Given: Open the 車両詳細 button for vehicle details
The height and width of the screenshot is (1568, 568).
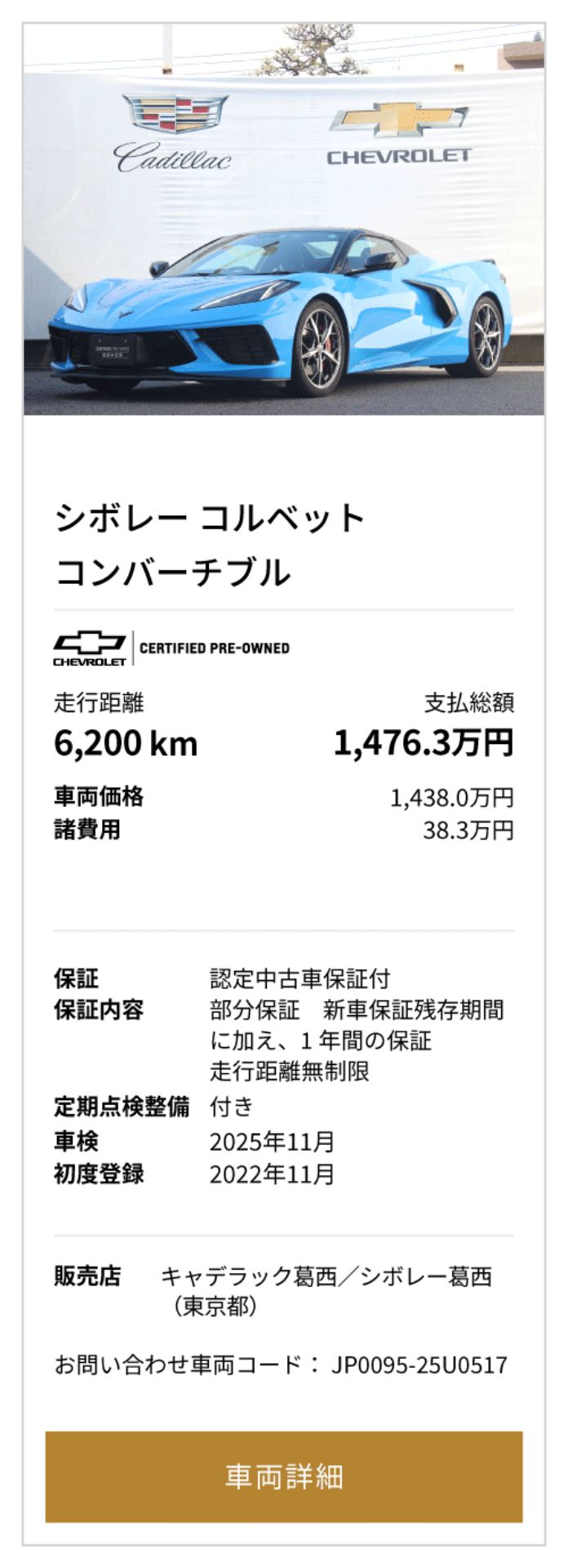Looking at the screenshot, I should point(283,1476).
